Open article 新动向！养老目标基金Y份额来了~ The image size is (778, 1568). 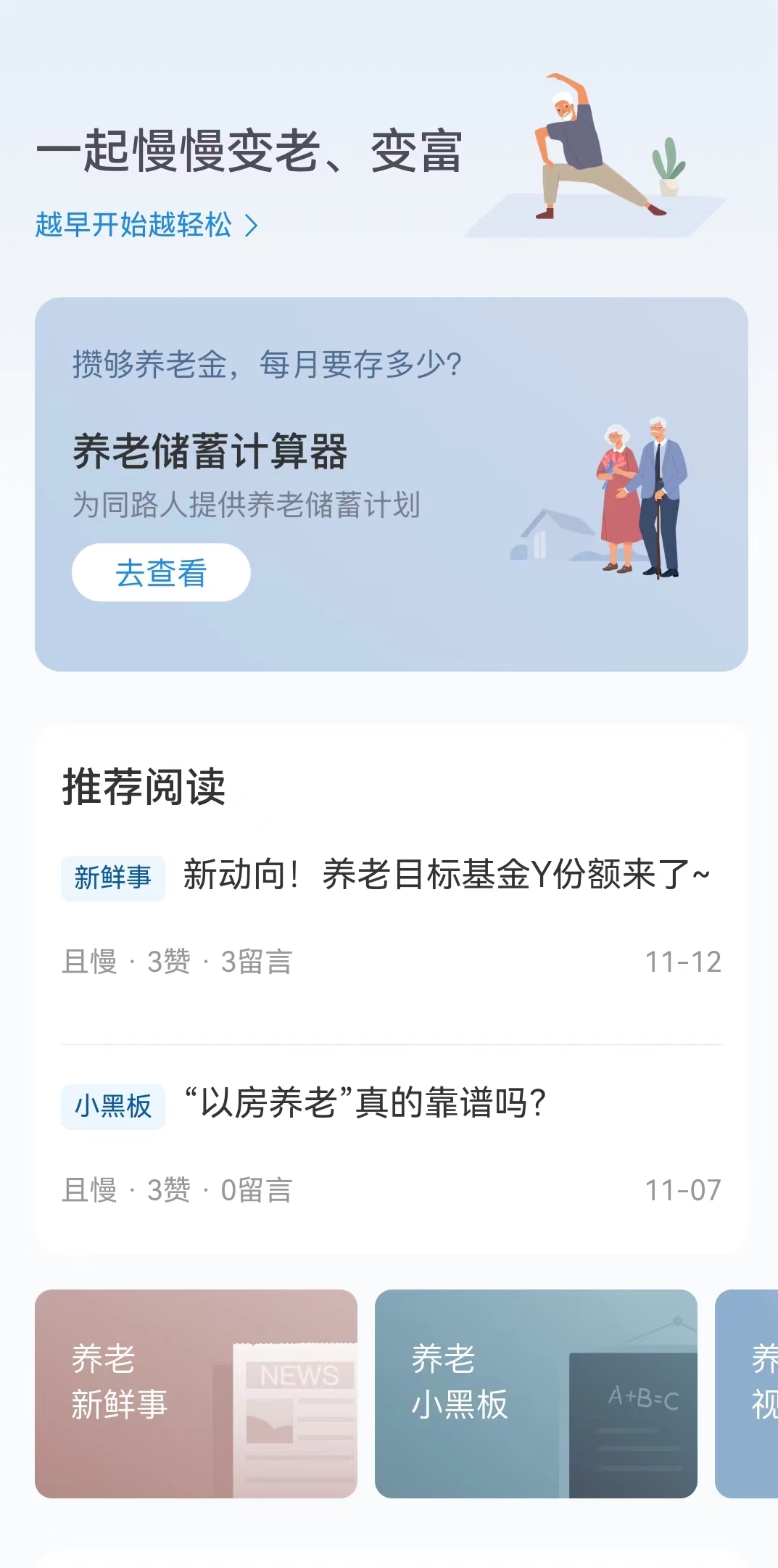click(445, 875)
